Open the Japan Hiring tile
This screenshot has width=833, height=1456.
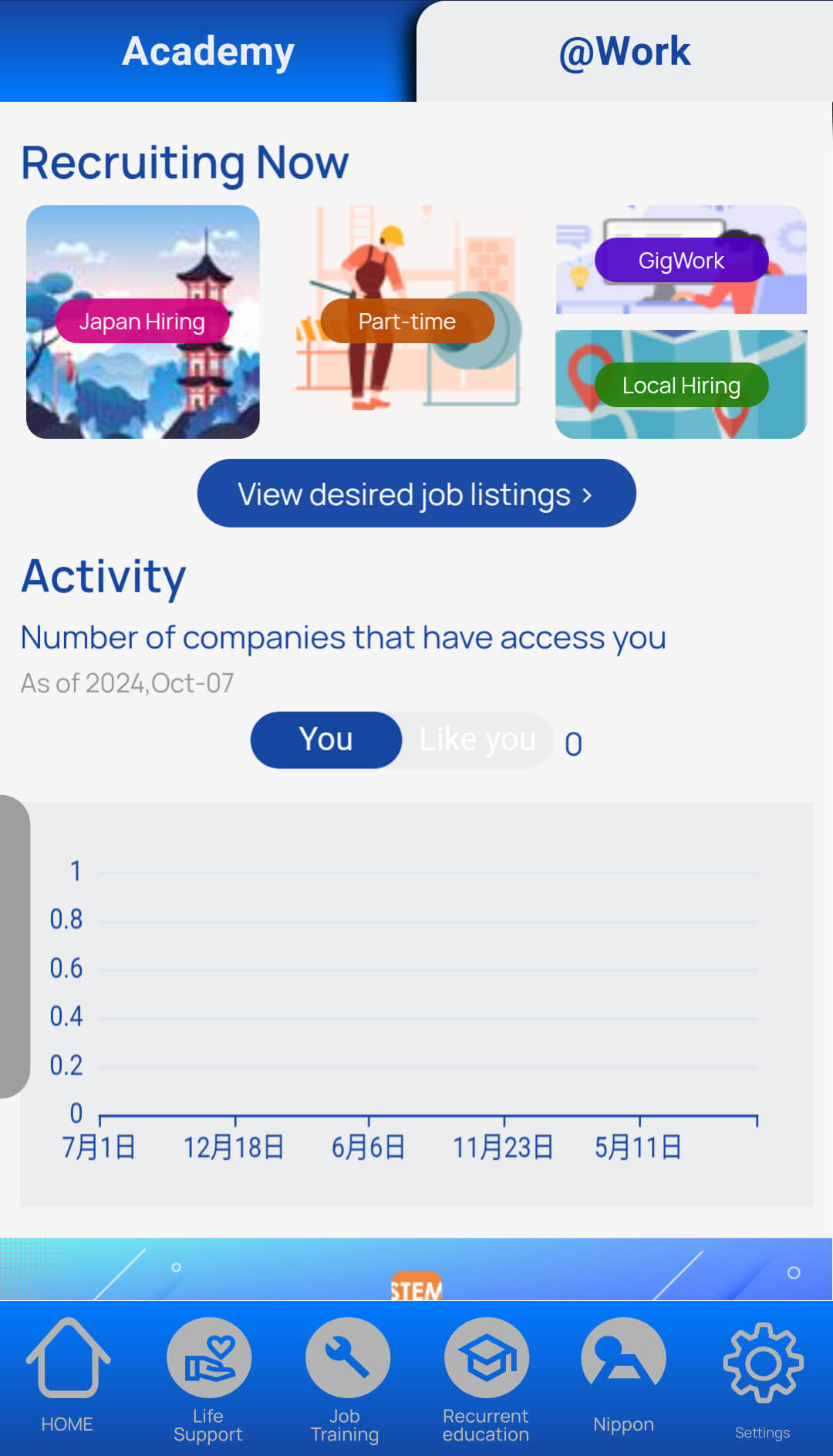click(x=143, y=322)
